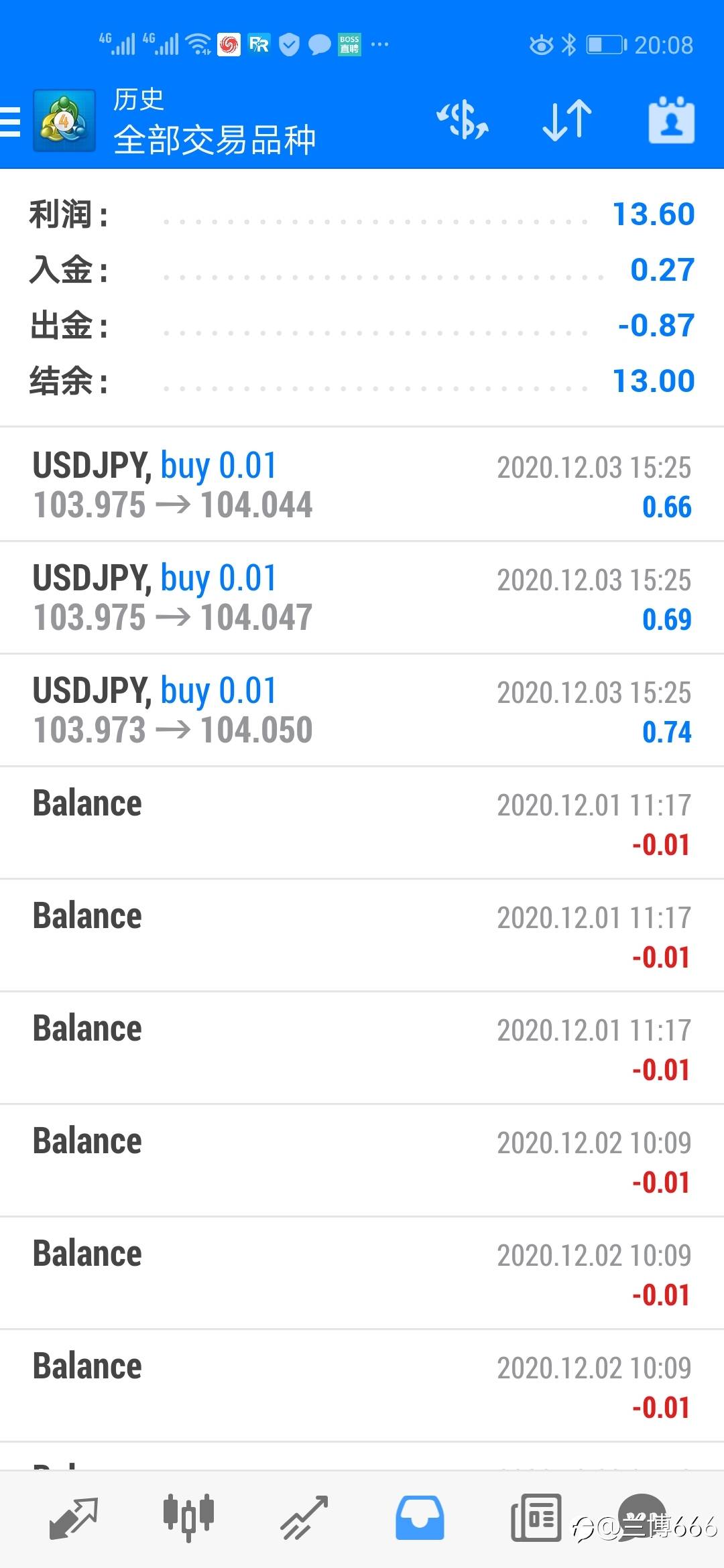Image resolution: width=724 pixels, height=1568 pixels.
Task: Open USDJPY trade with 0.69 profit
Action: click(362, 598)
